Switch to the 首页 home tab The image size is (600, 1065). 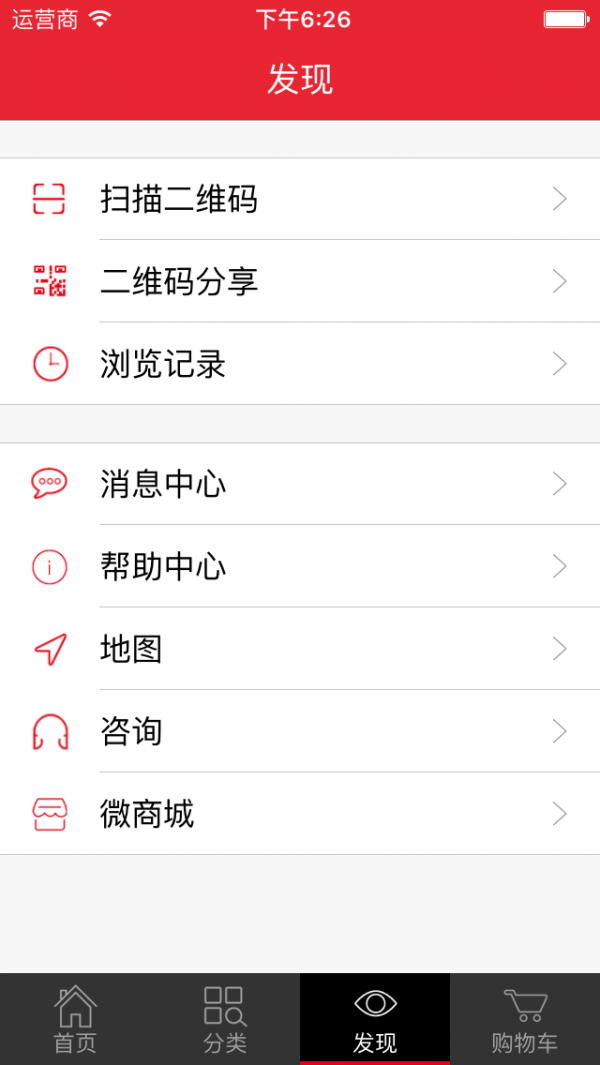(75, 1019)
